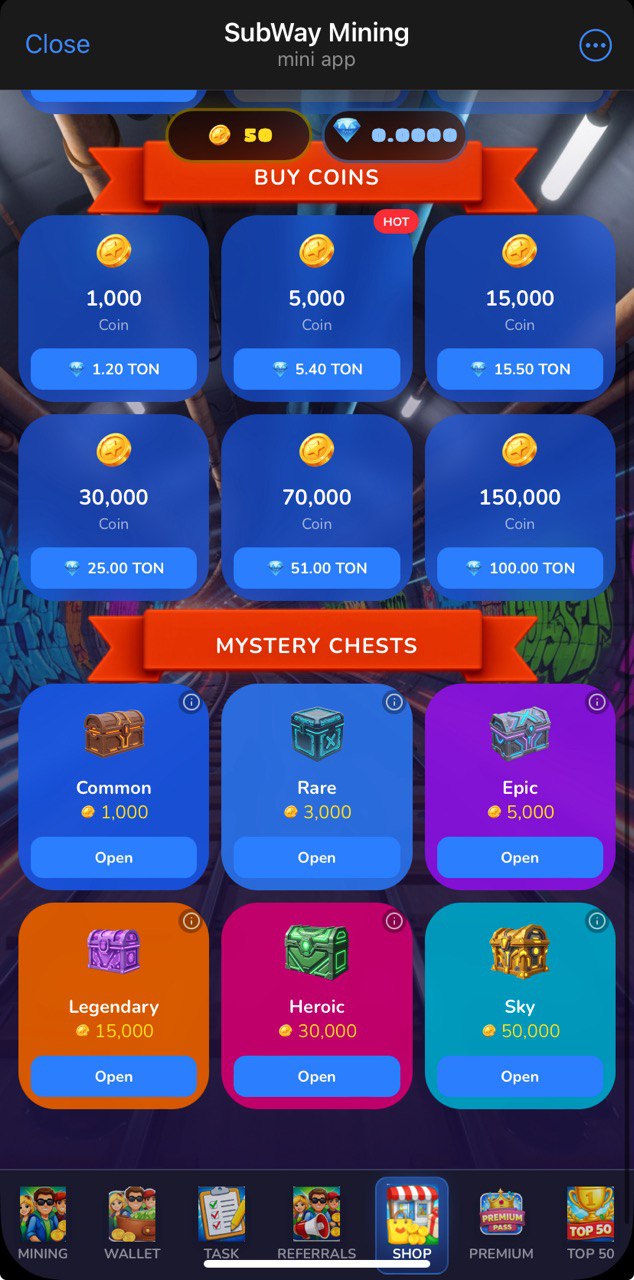The width and height of the screenshot is (634, 1280).
Task: Open the three-dot overflow menu
Action: click(x=595, y=45)
